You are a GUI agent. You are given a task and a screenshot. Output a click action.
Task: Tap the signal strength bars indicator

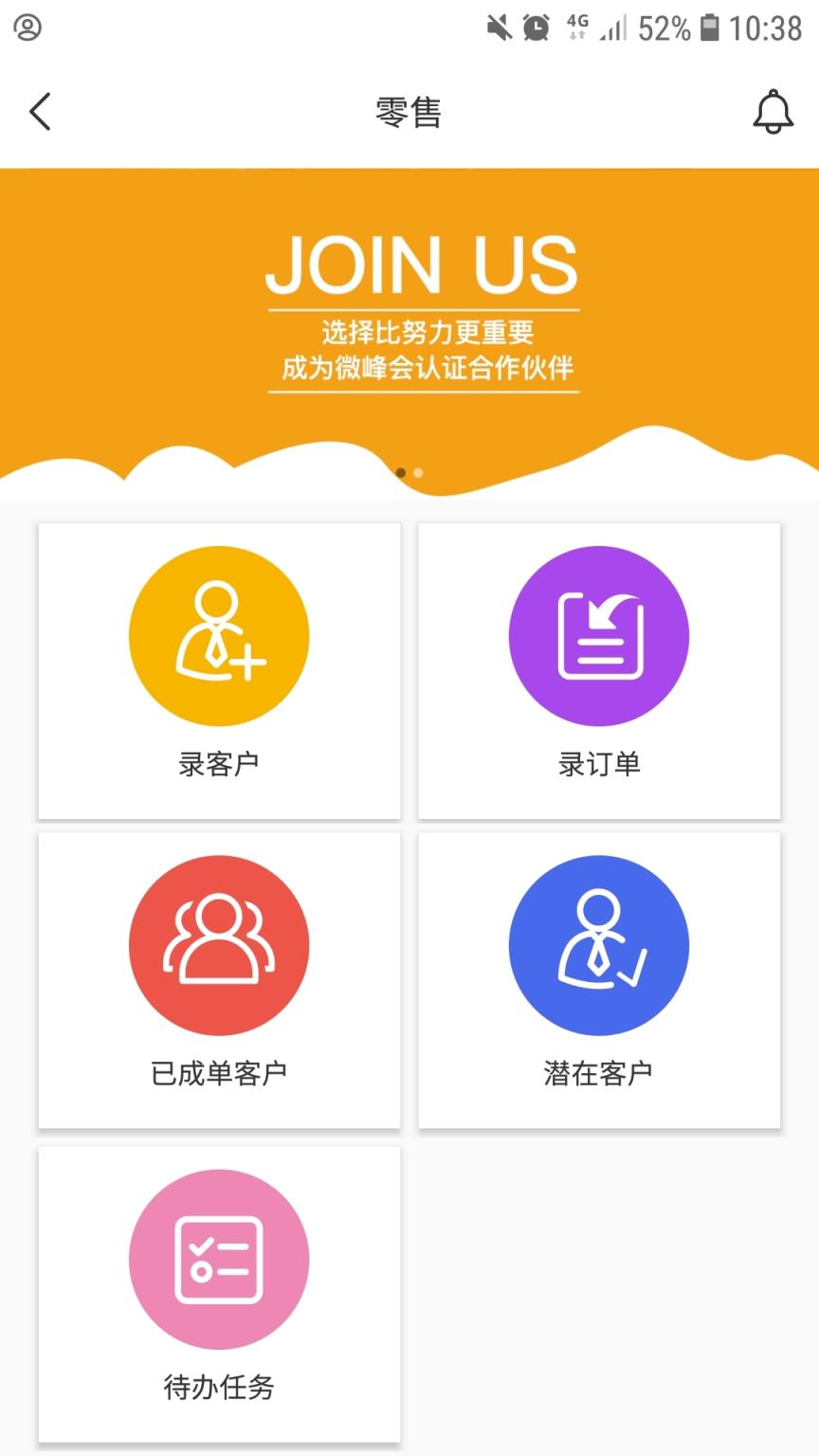613,28
